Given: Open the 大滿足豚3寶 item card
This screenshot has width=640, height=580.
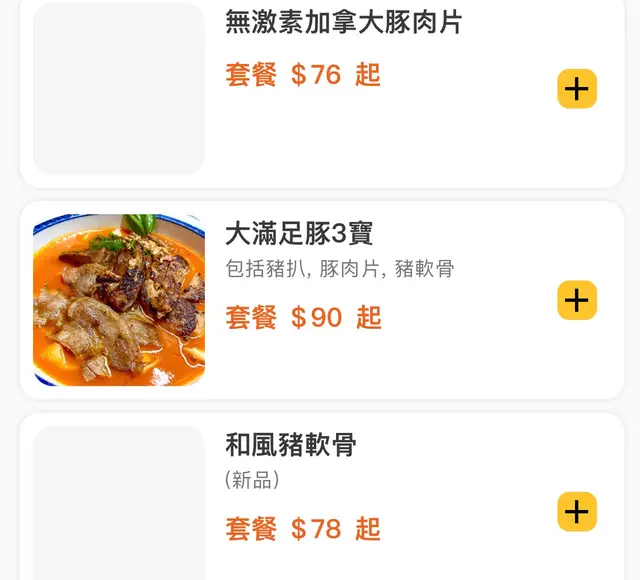Looking at the screenshot, I should (299, 234).
